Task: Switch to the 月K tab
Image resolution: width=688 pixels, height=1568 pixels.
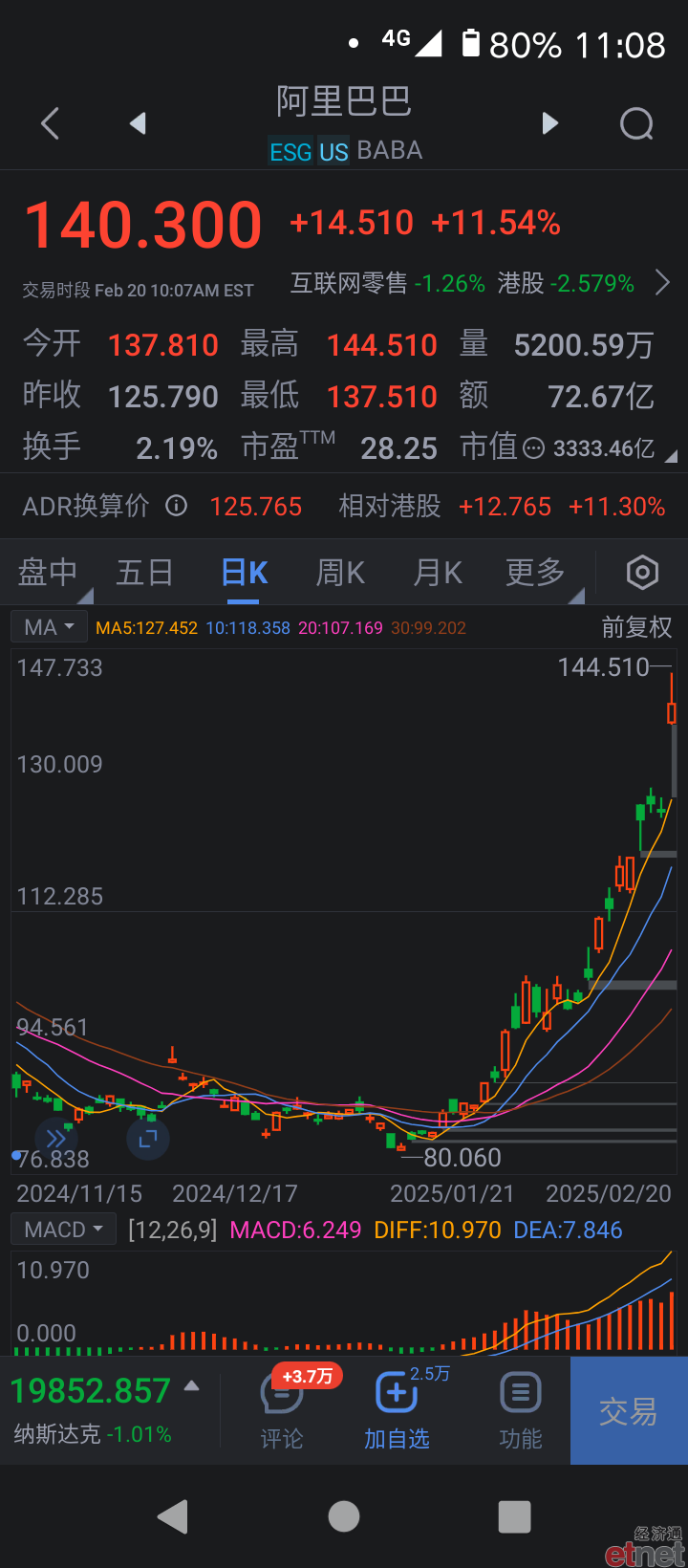Action: (x=438, y=573)
